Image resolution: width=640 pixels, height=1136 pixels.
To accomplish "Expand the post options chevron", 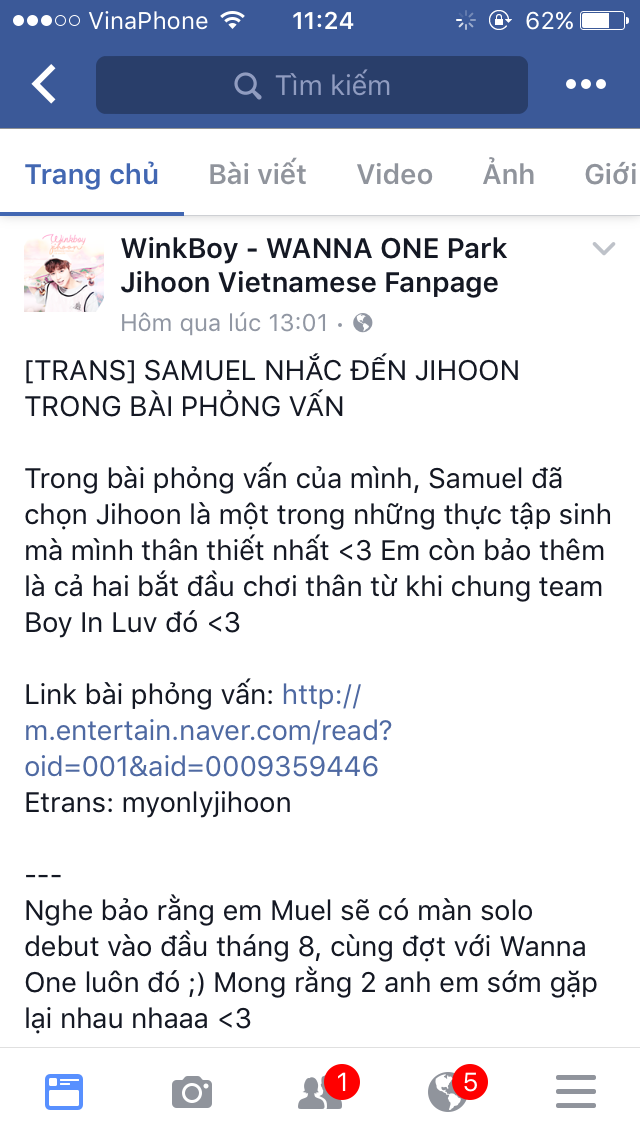I will tap(603, 249).
